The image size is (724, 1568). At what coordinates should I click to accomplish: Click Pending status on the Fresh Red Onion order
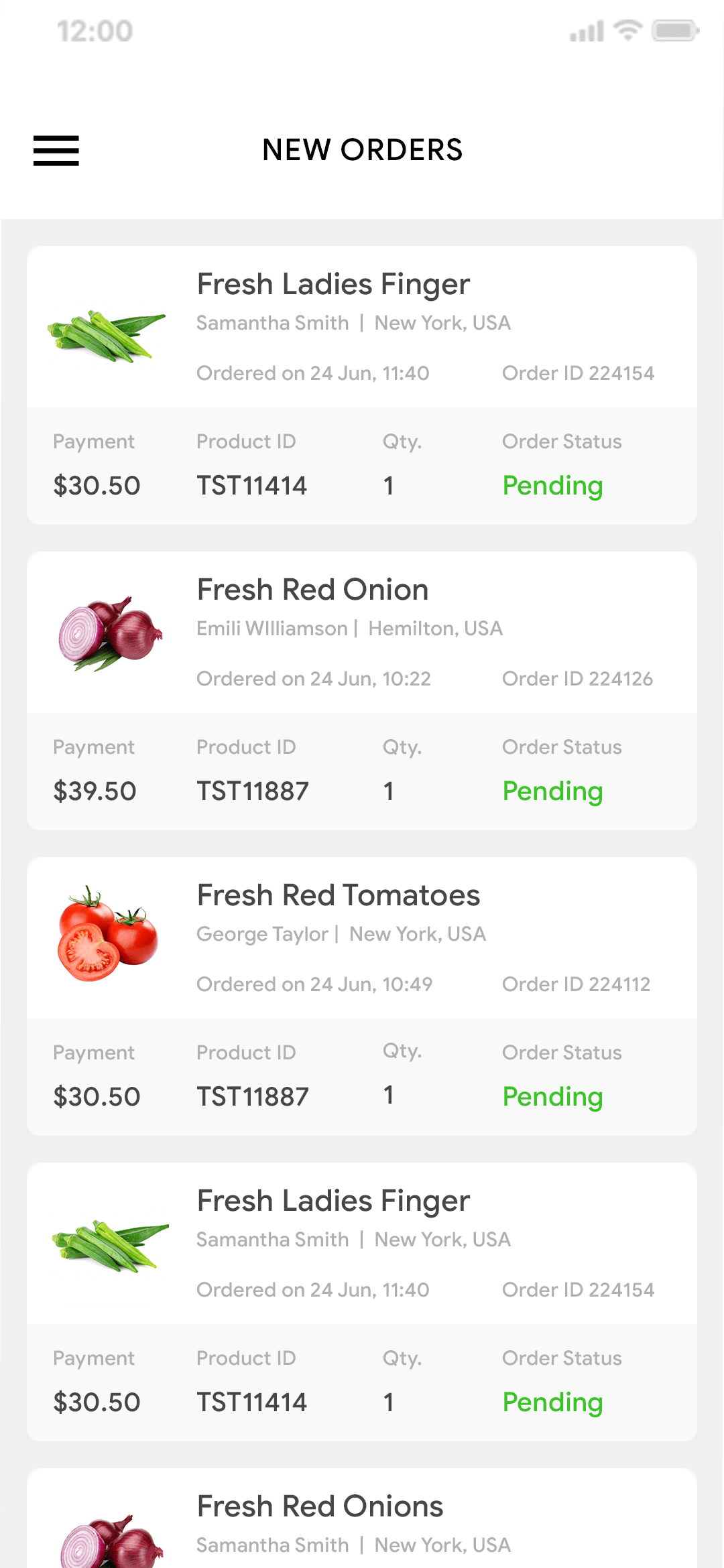click(552, 791)
